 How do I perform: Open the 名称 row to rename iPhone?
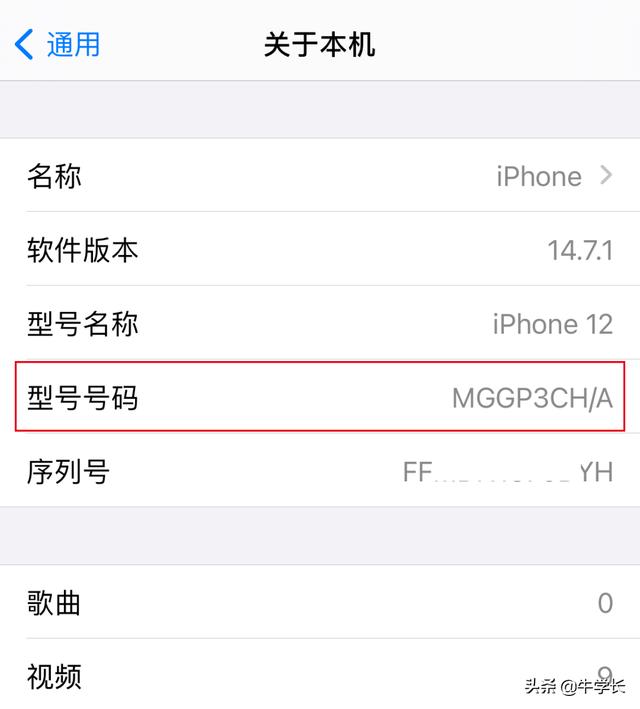click(x=320, y=176)
